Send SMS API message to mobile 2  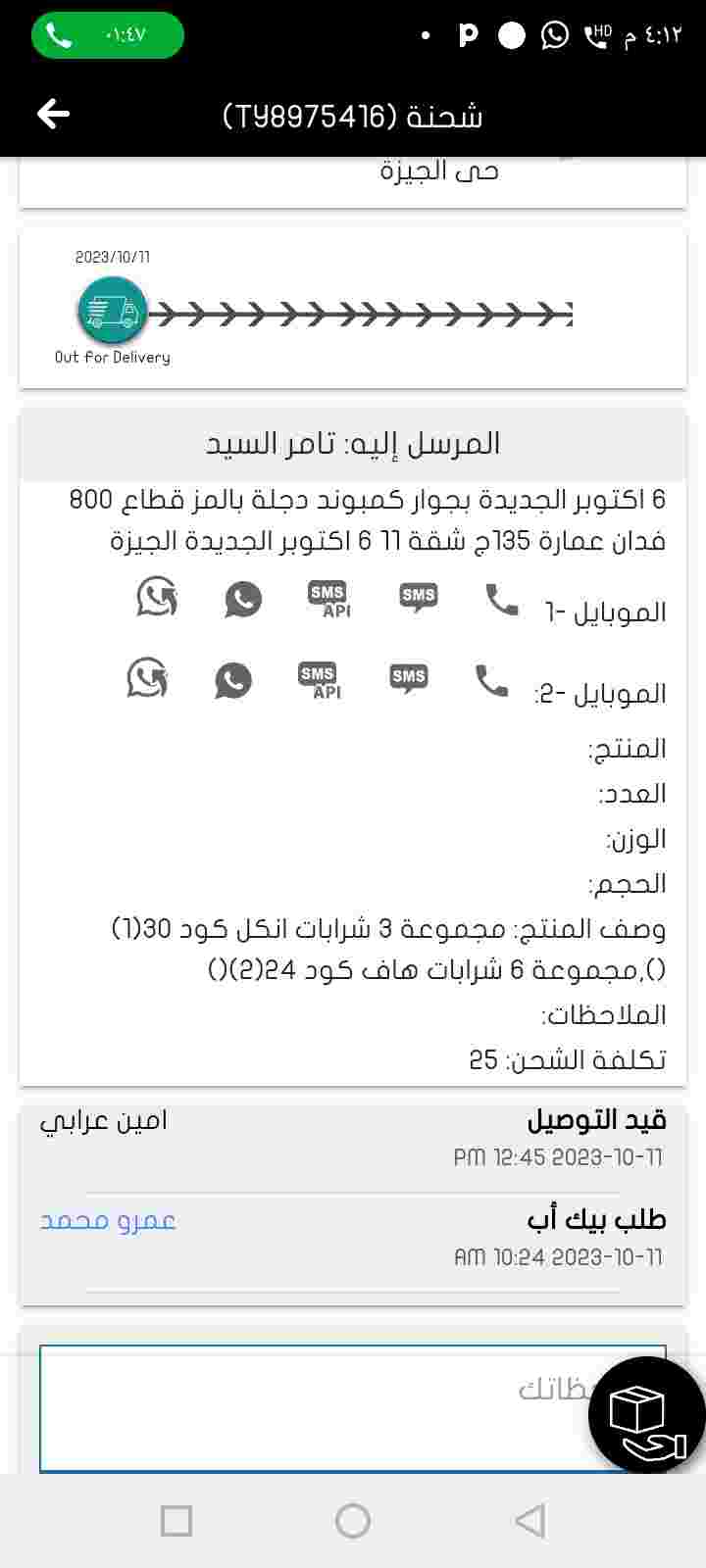(x=320, y=680)
